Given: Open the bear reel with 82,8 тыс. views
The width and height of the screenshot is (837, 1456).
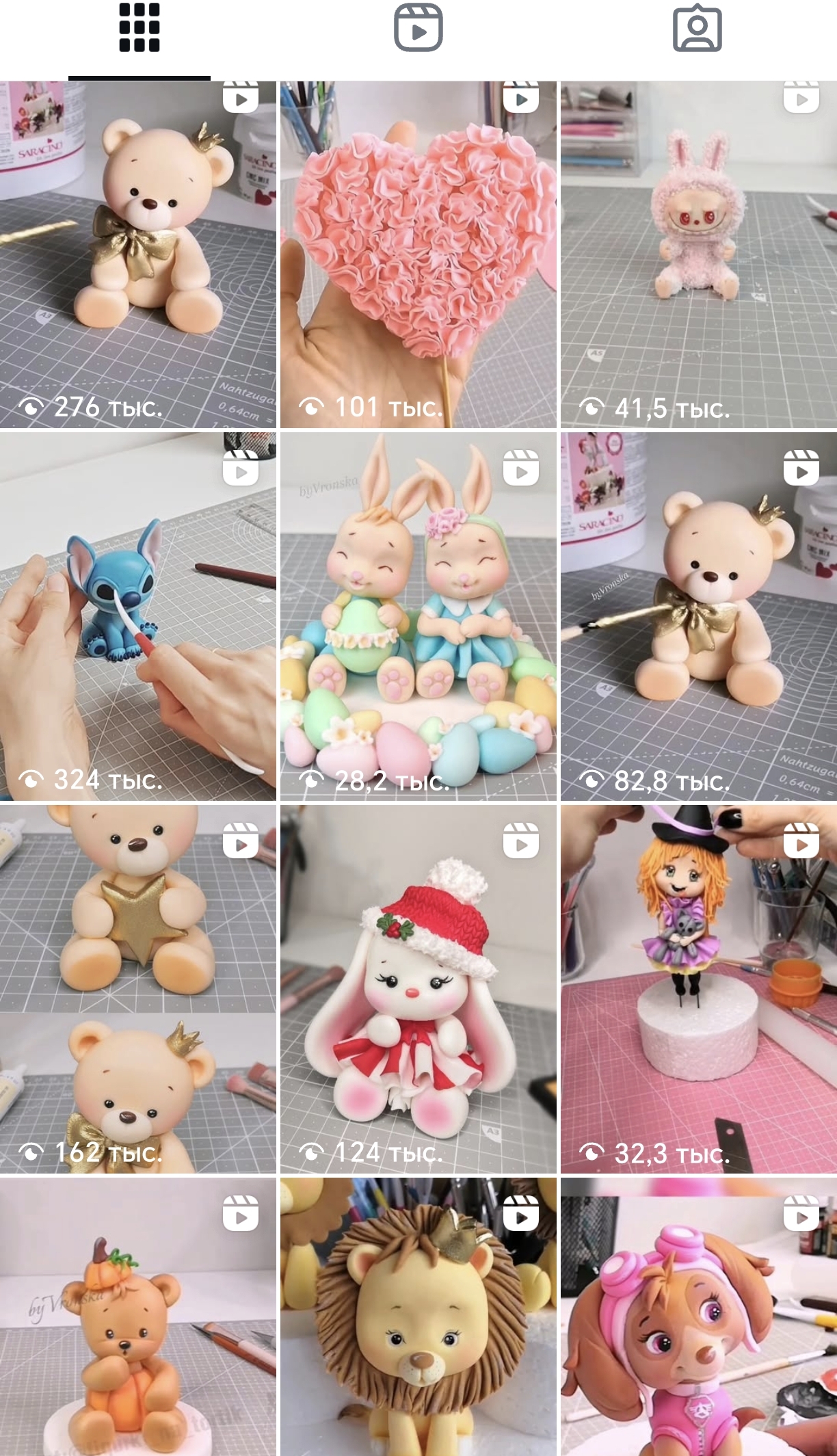Looking at the screenshot, I should [698, 616].
